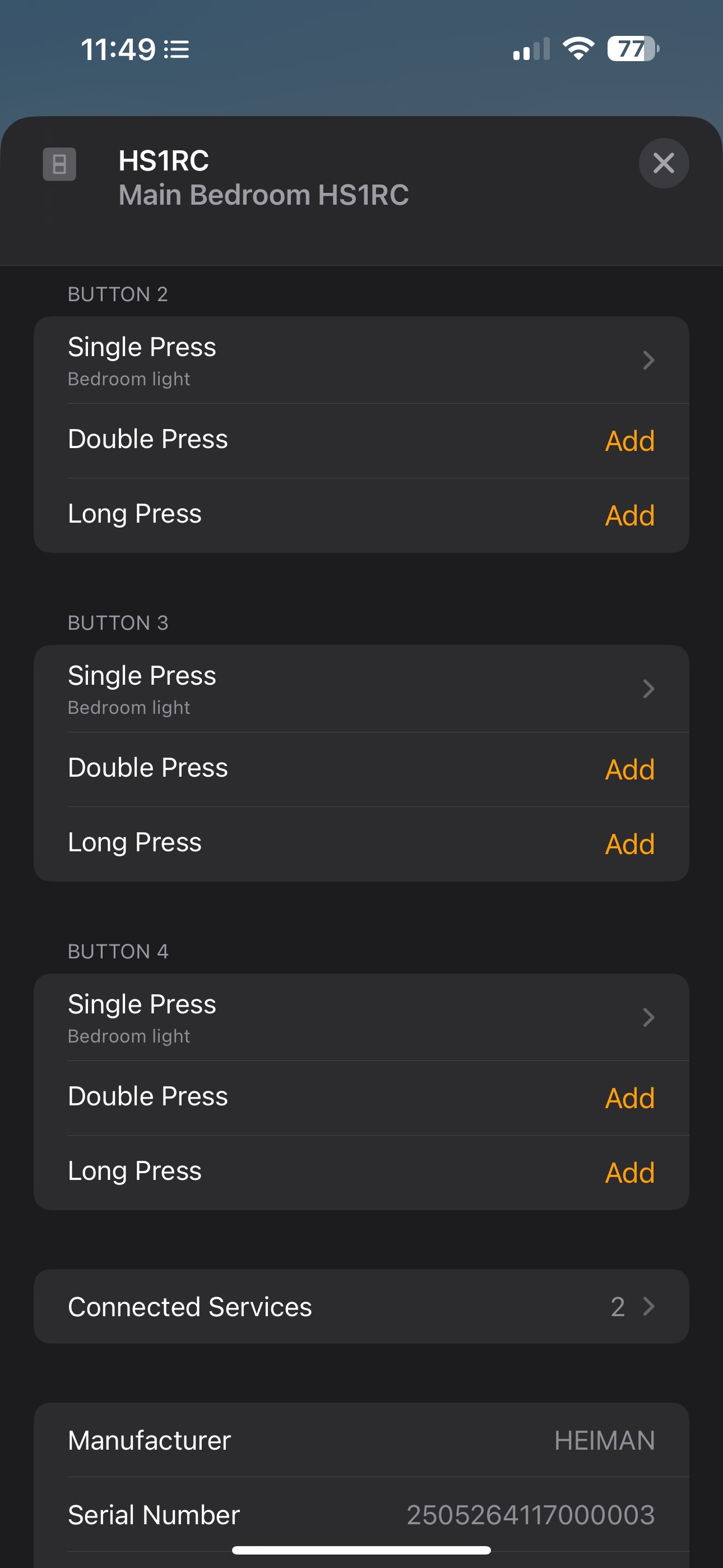Add a Double Press action for Button 2
The height and width of the screenshot is (1568, 723).
[629, 441]
